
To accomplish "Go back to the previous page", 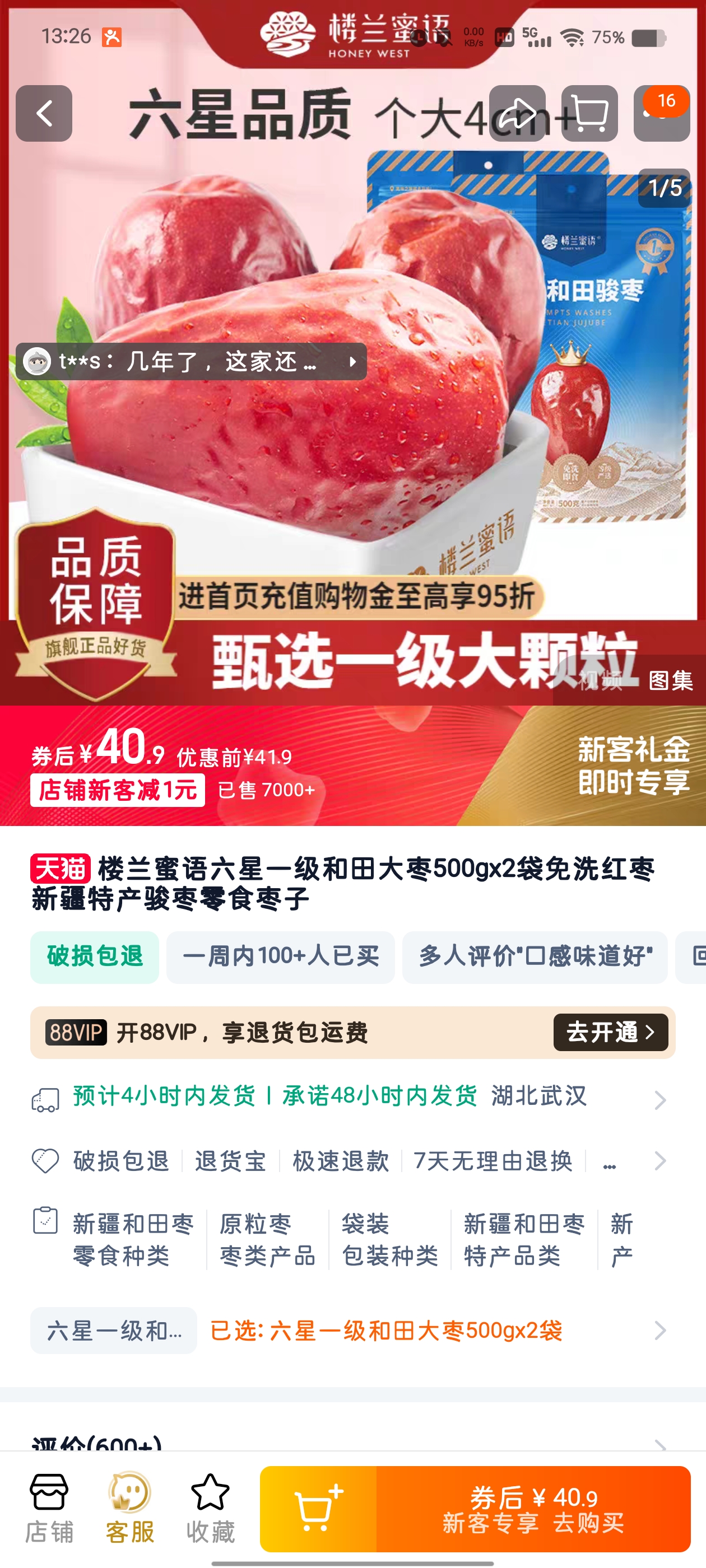I will [x=44, y=113].
